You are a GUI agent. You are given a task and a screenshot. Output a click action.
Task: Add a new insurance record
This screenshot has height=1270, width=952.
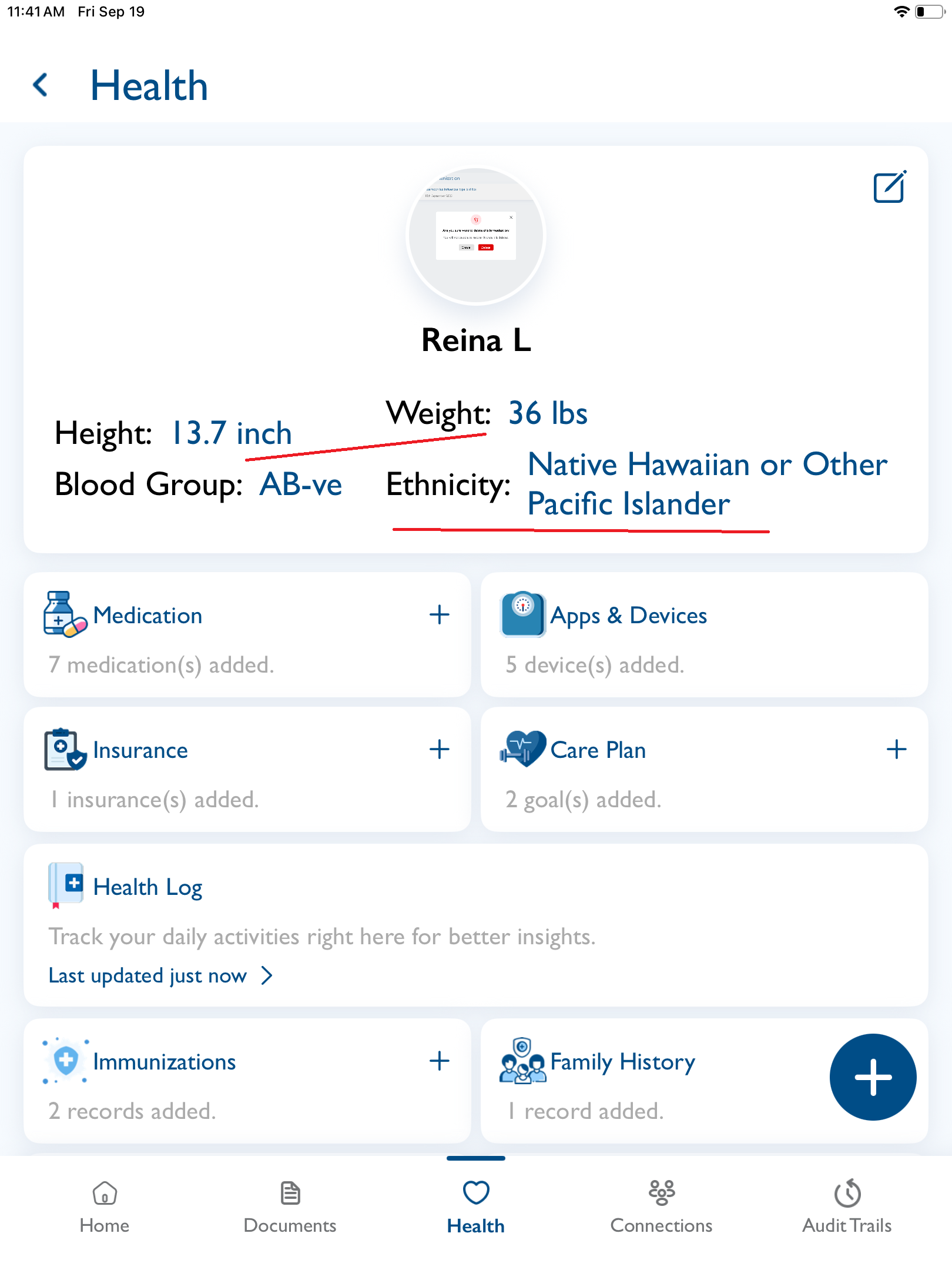[439, 750]
